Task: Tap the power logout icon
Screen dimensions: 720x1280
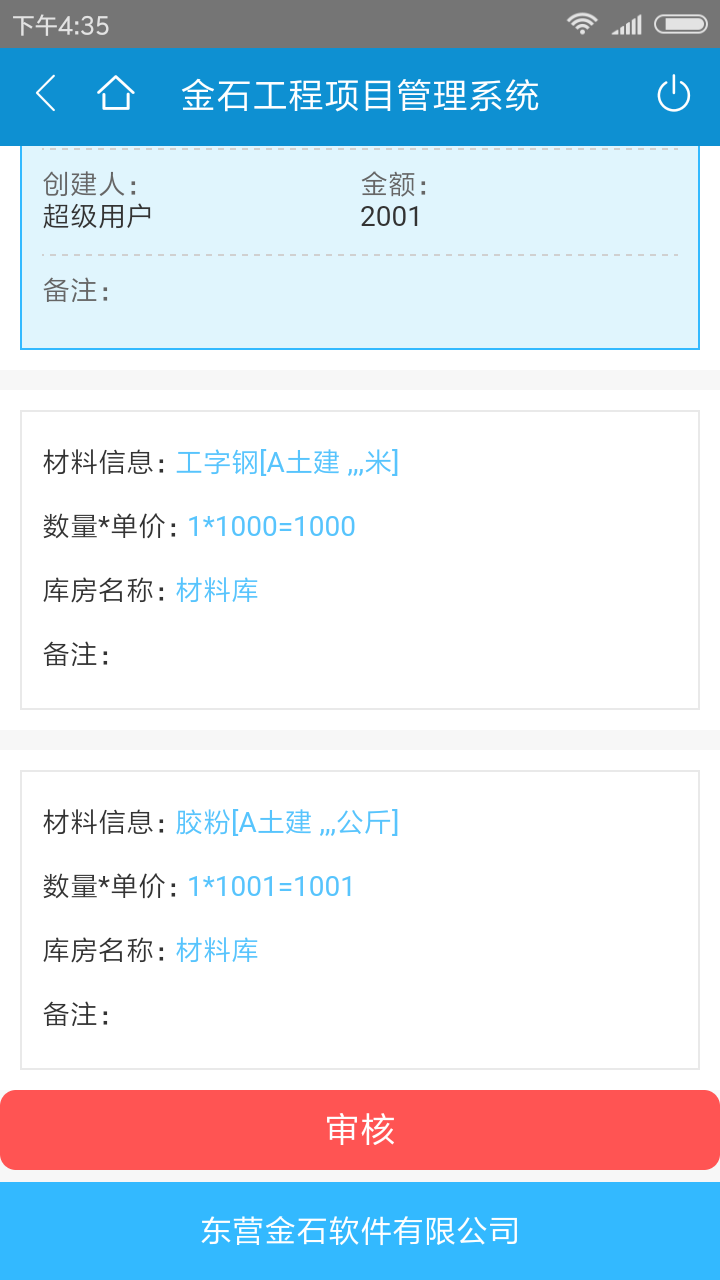Action: (673, 94)
